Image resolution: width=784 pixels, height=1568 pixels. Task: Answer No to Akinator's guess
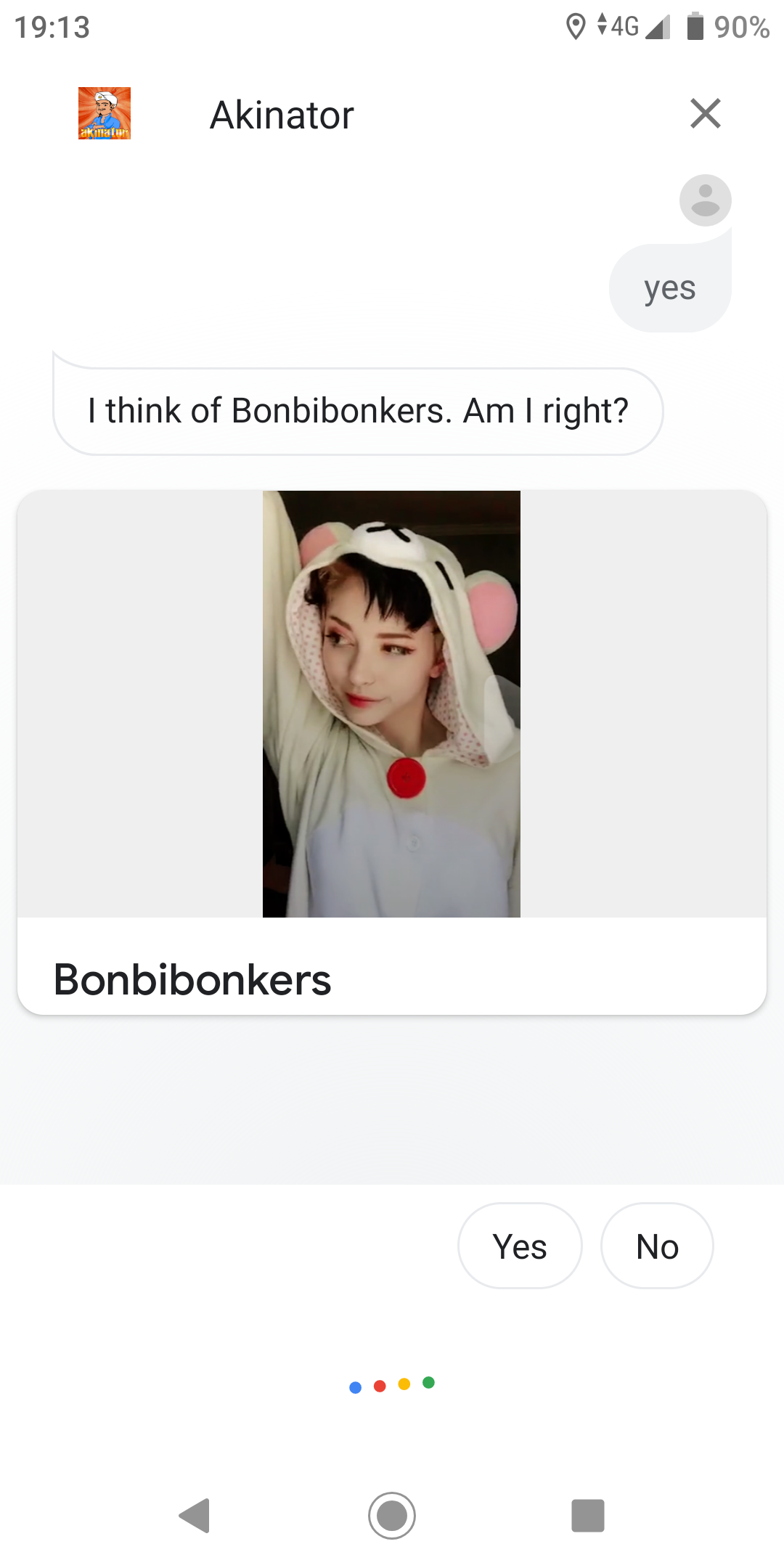(x=657, y=1246)
